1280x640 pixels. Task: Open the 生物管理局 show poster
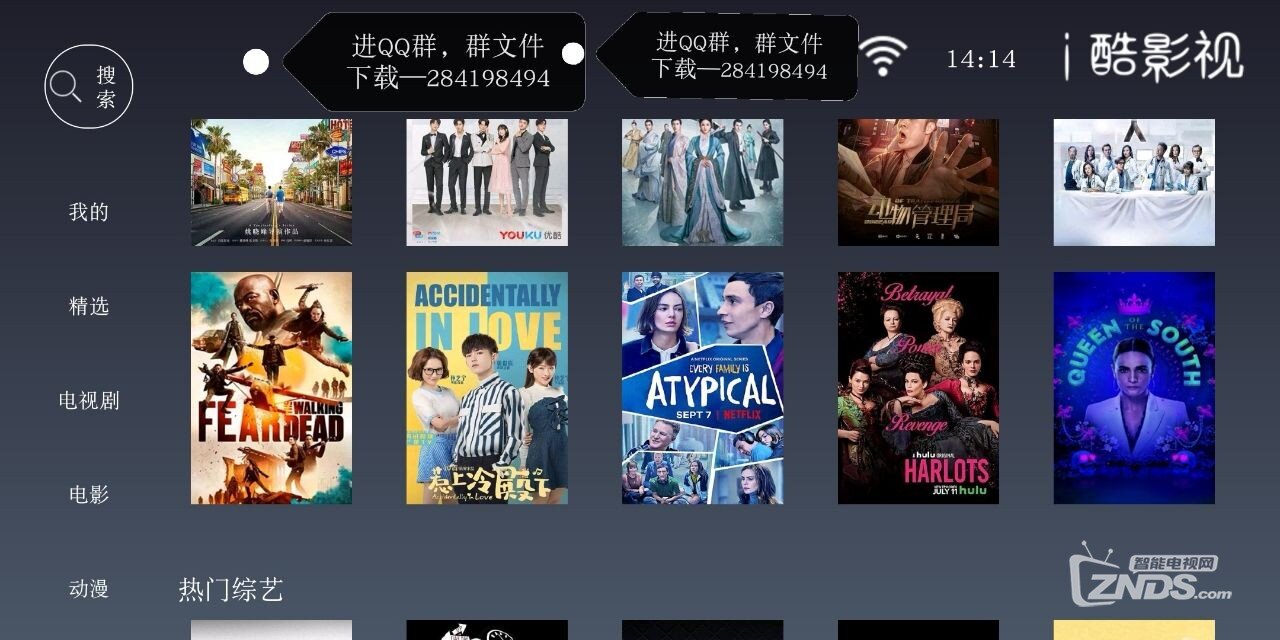(x=918, y=182)
